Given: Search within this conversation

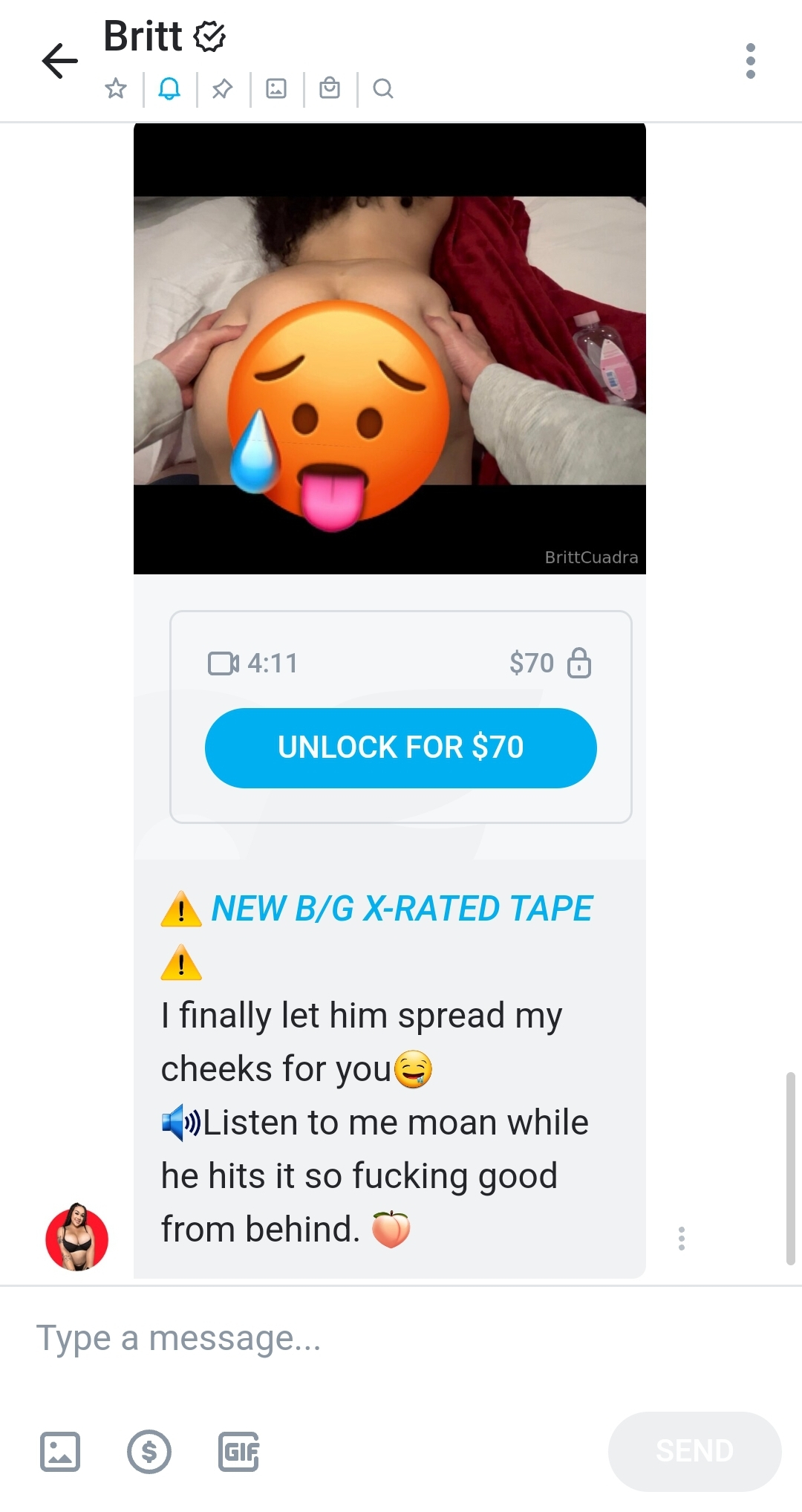Looking at the screenshot, I should tap(383, 88).
